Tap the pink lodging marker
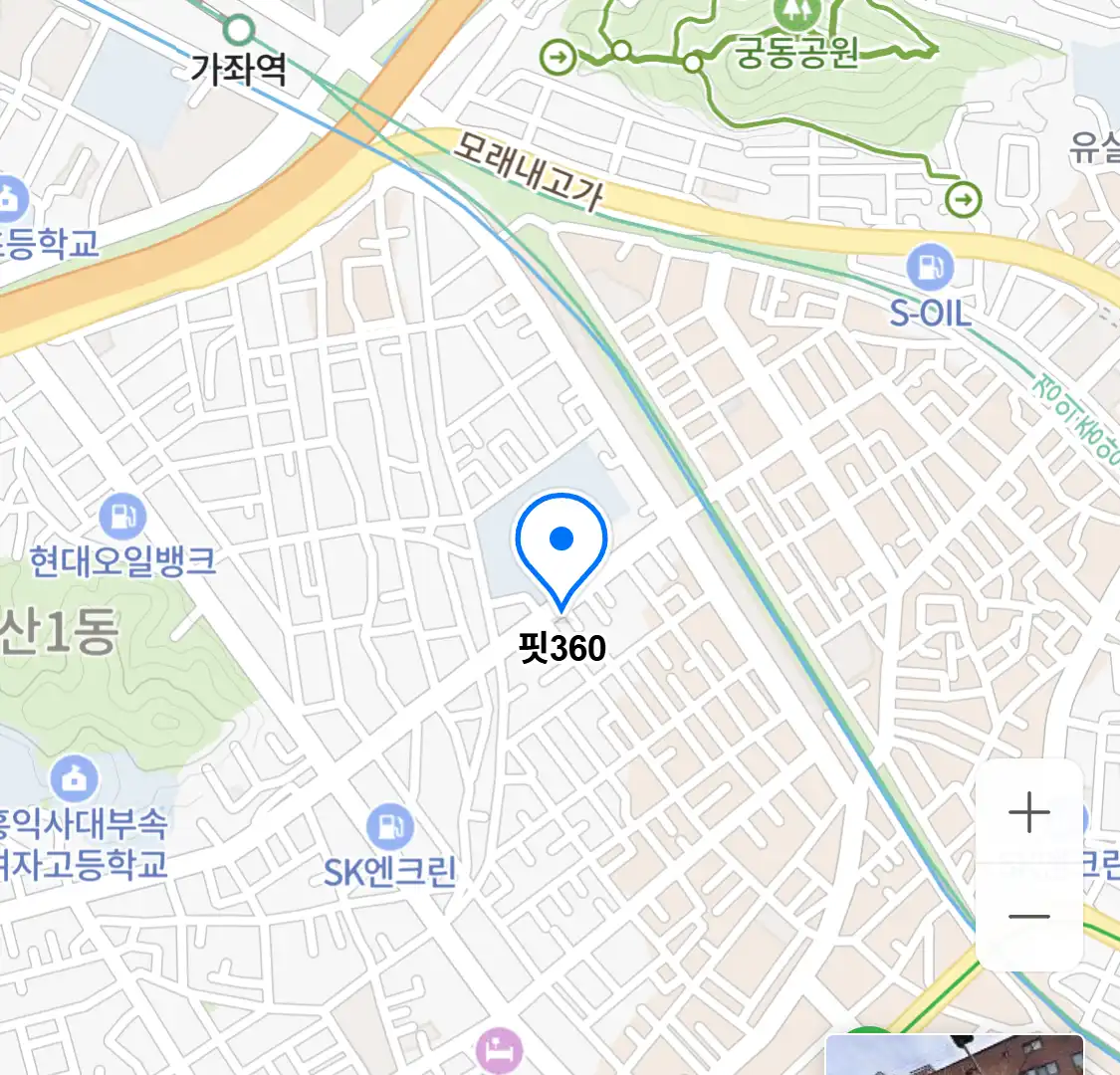Screen dimensions: 1120x1075 pos(499,1050)
